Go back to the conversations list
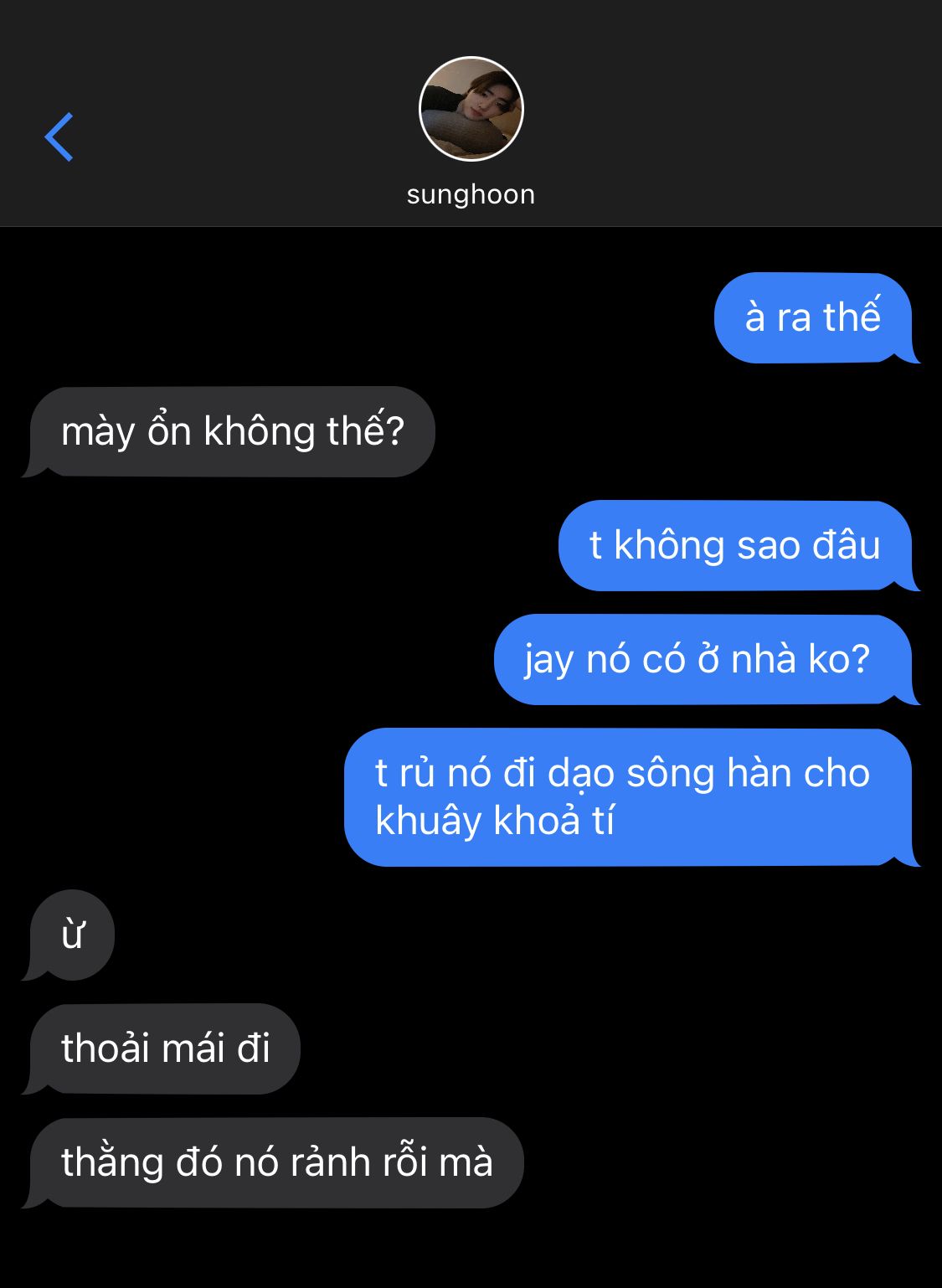The height and width of the screenshot is (1288, 942). 59,137
